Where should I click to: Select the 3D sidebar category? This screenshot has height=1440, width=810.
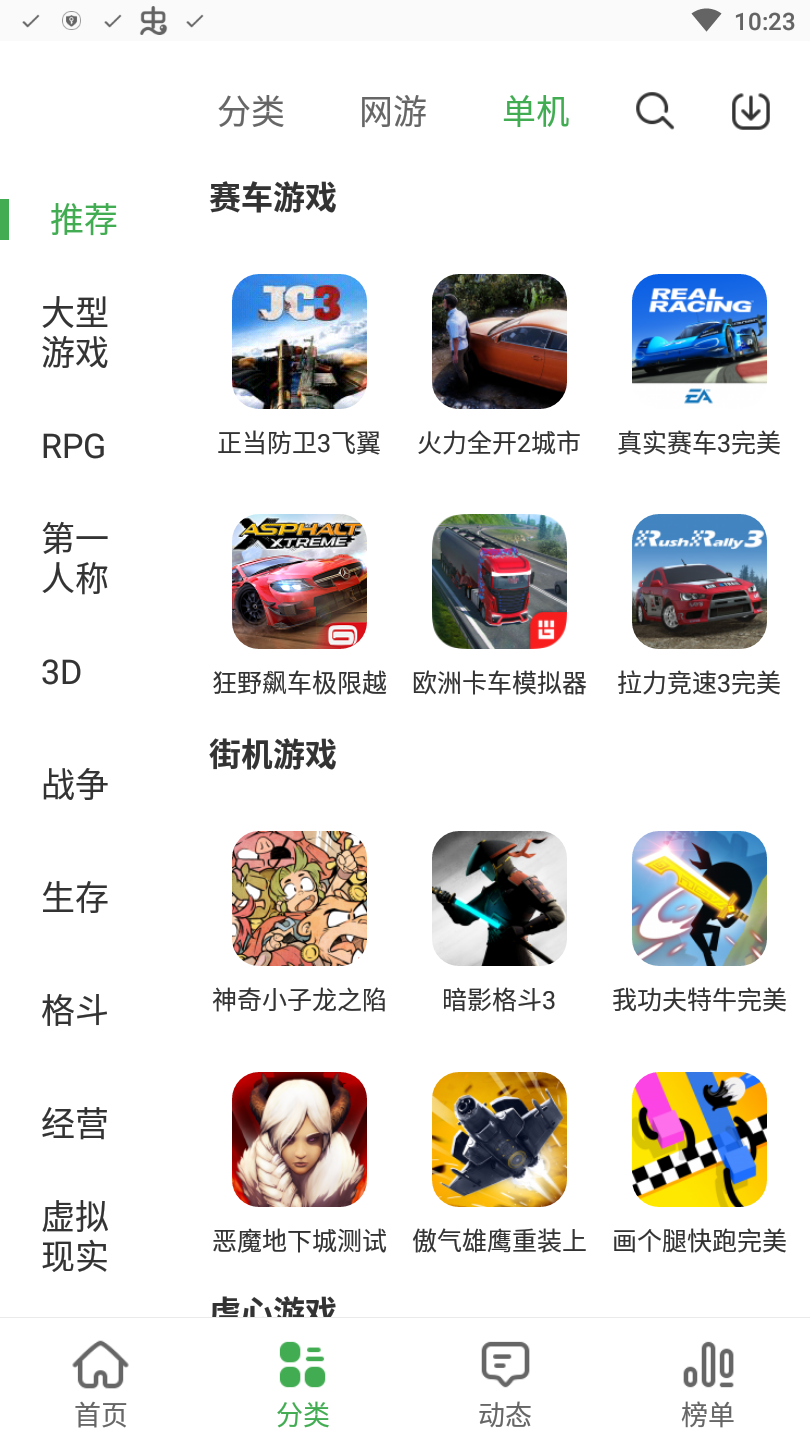click(62, 672)
